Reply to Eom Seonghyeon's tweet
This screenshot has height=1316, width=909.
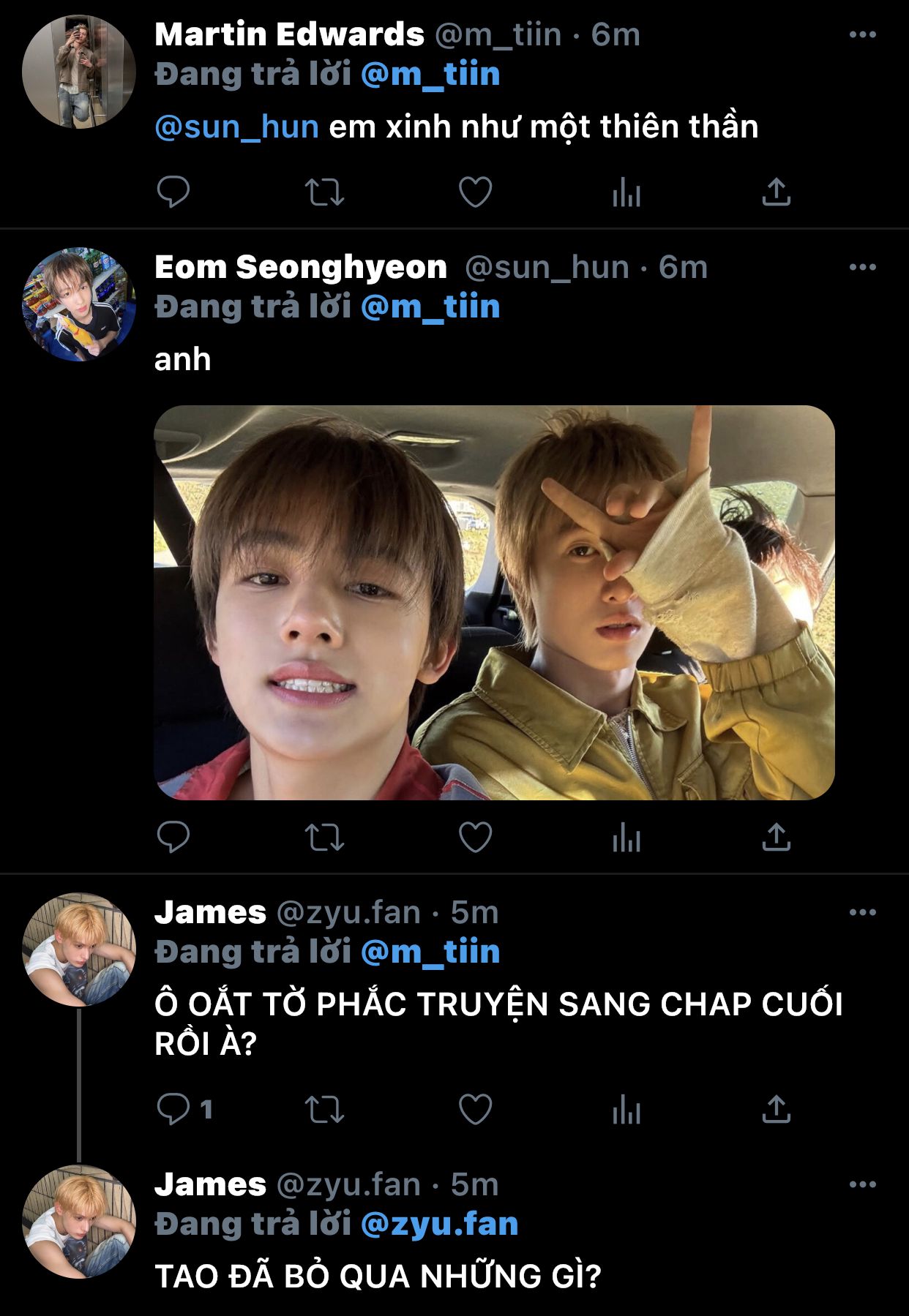point(173,837)
